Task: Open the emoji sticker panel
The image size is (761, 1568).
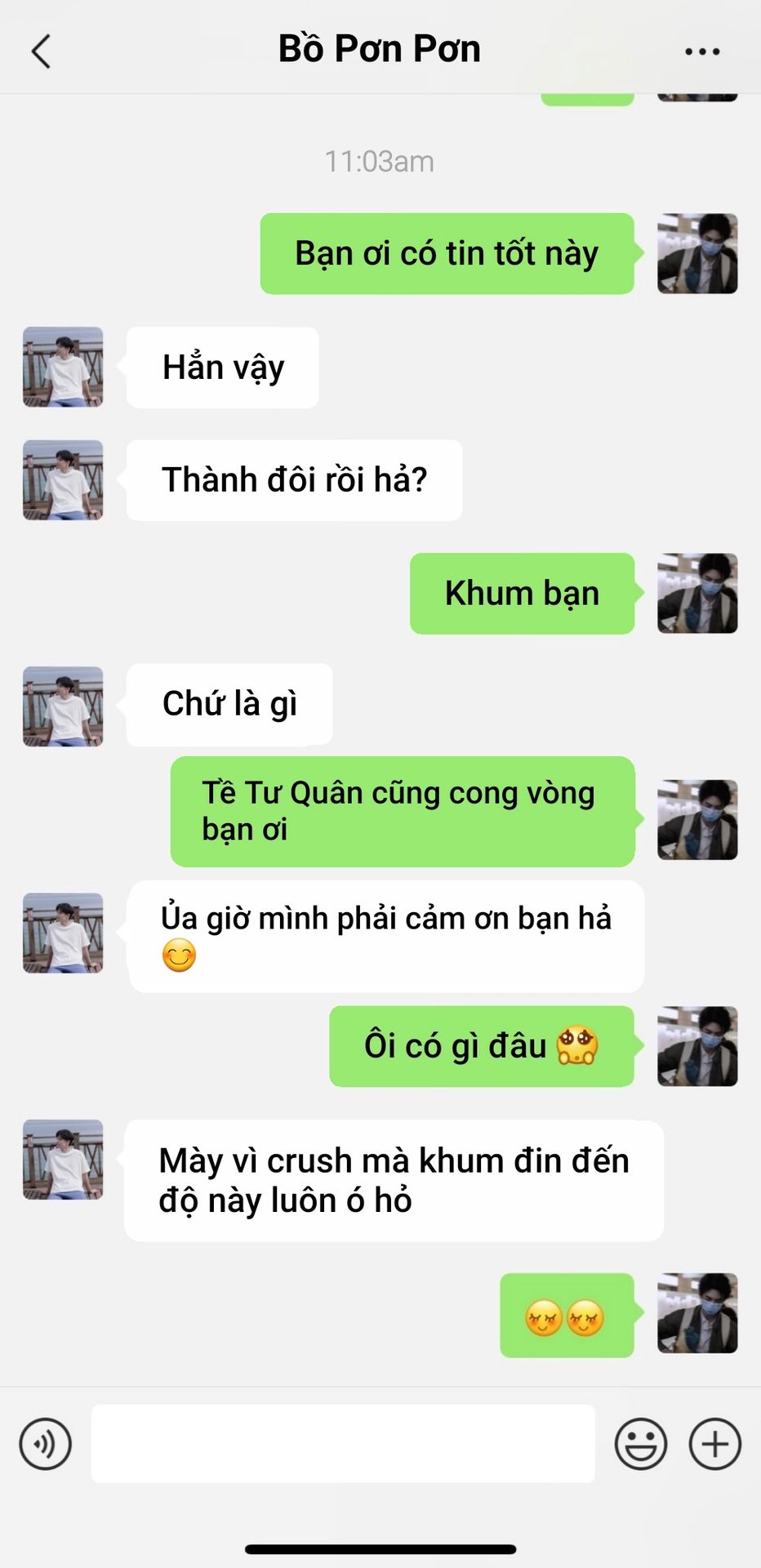Action: tap(641, 1444)
